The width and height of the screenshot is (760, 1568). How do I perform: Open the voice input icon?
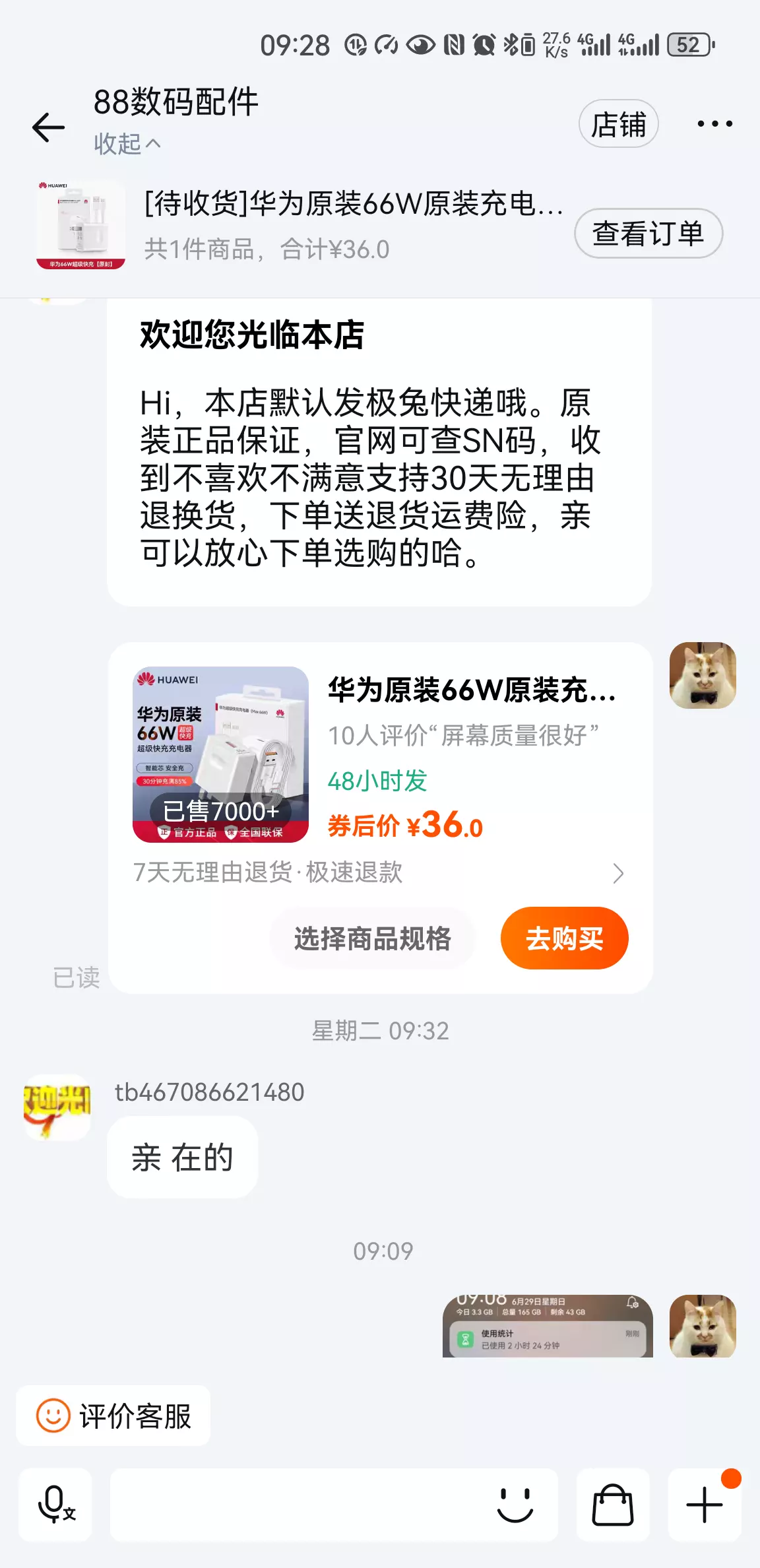pos(55,1506)
